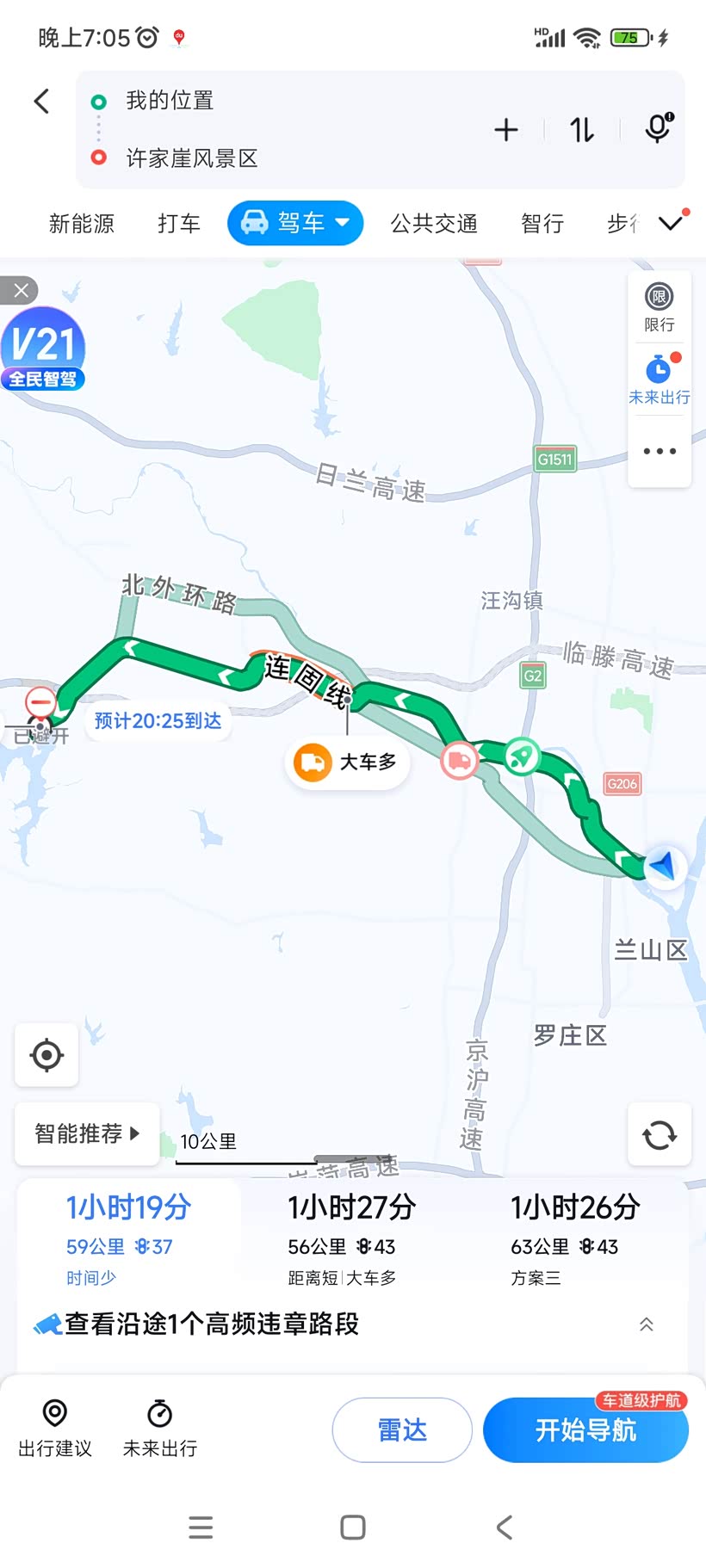Swap start and destination

pos(582,130)
